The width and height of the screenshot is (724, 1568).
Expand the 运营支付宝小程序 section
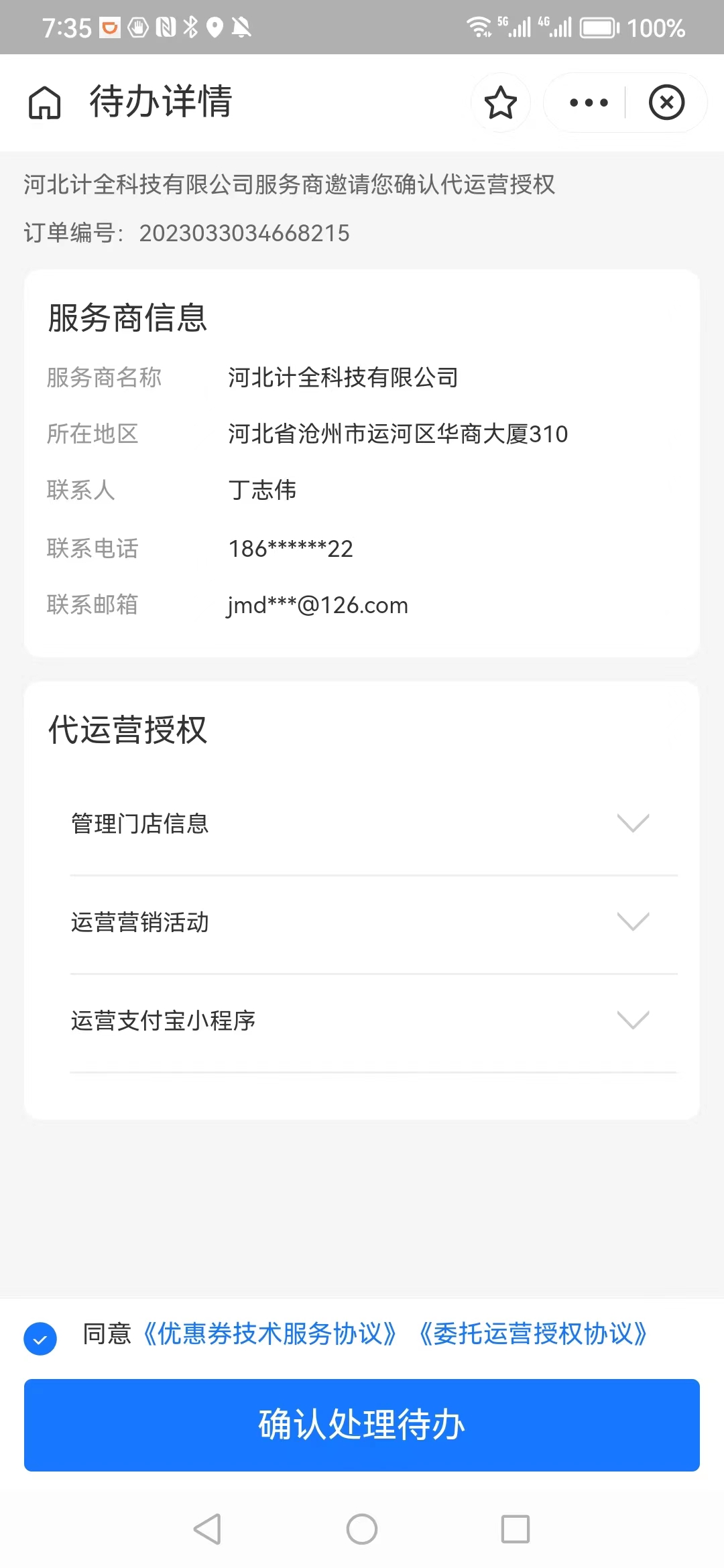633,1021
